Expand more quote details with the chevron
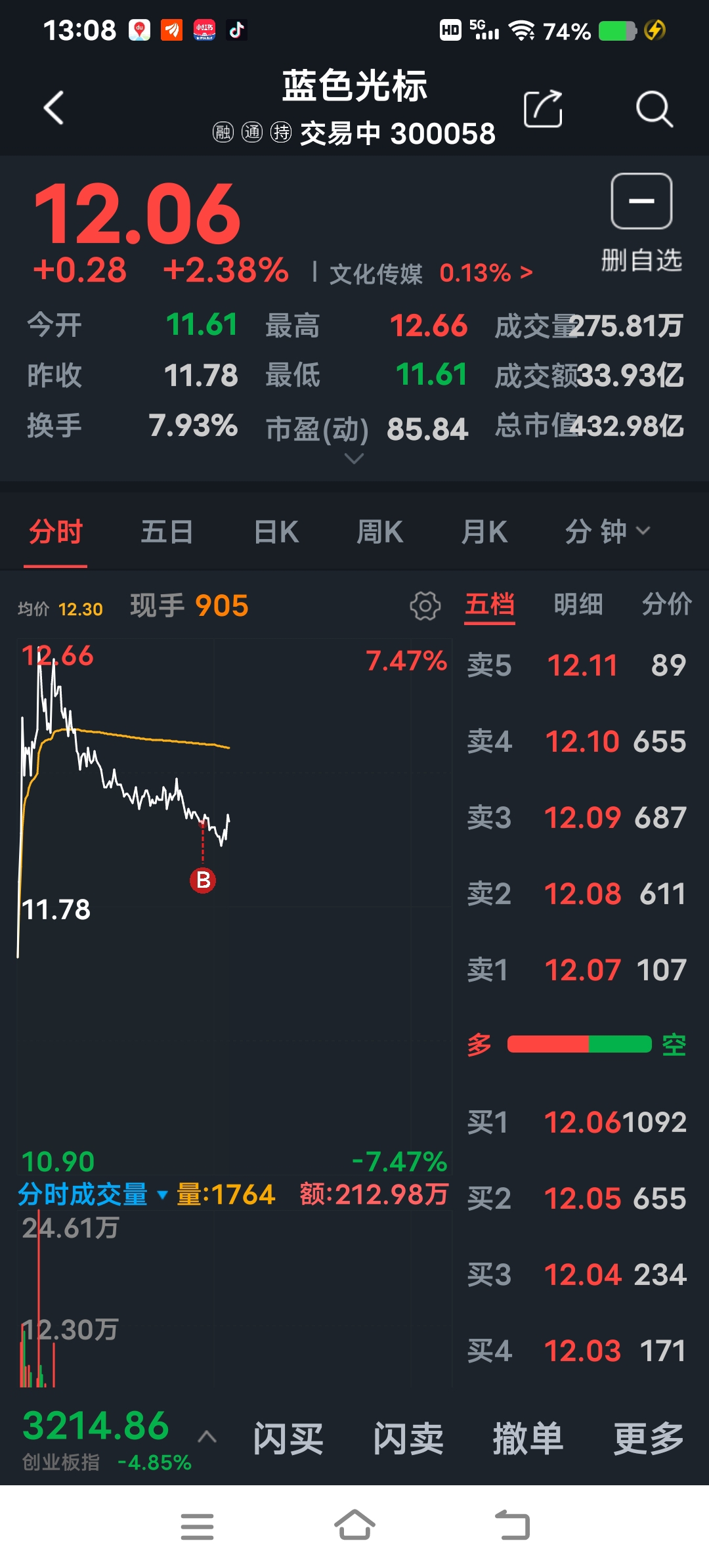This screenshot has height=1568, width=709. 354,459
